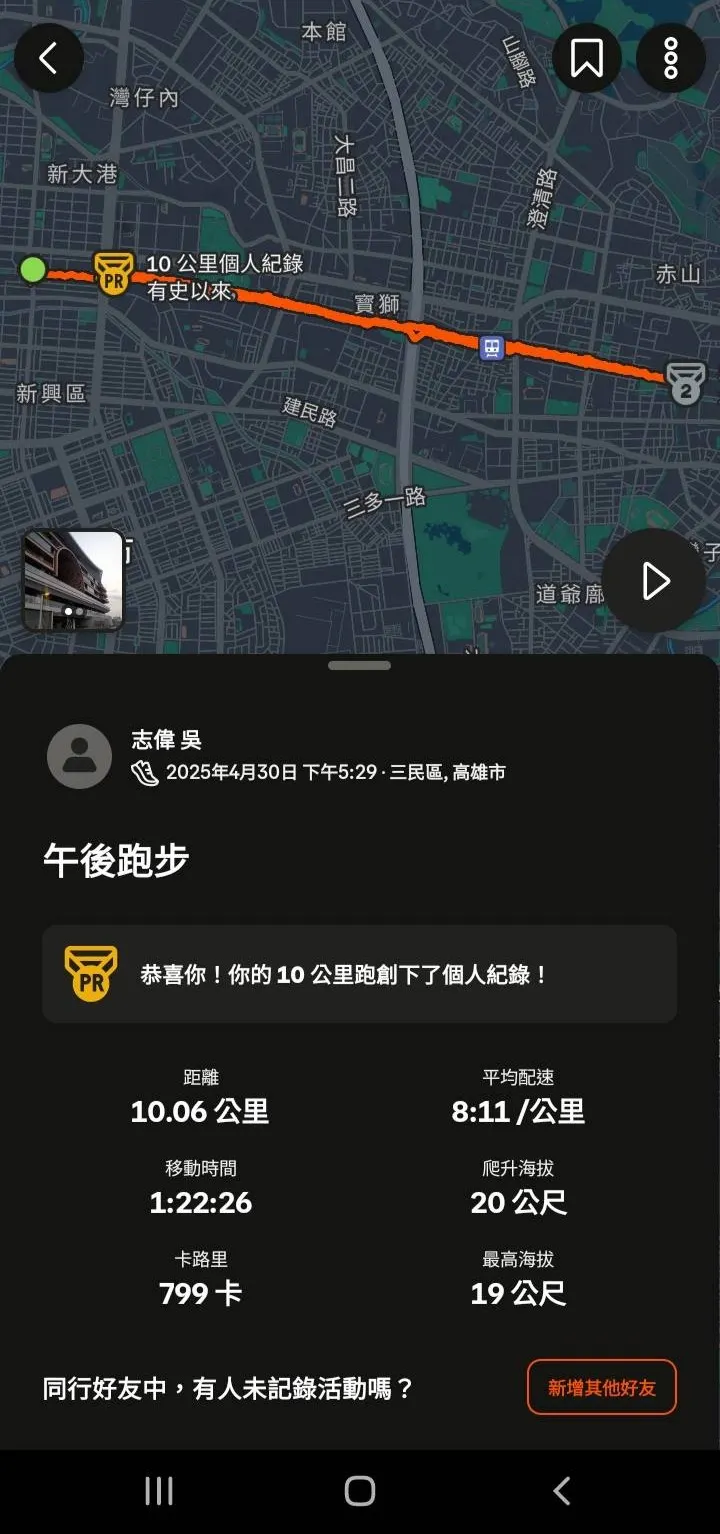Tap the profile avatar of 志偉 吳
Screen dimensions: 720x1534
(x=79, y=755)
